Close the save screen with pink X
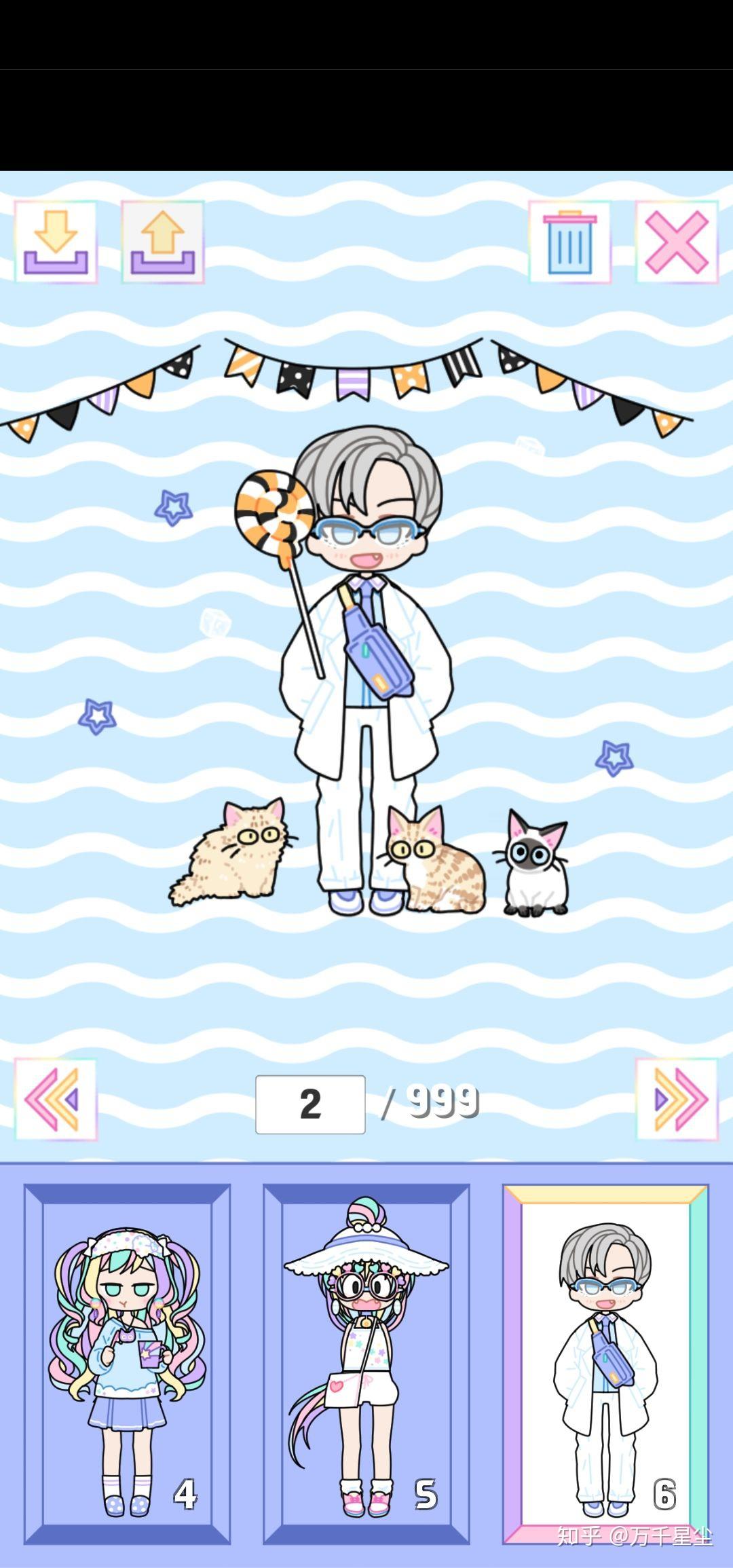The image size is (733, 1568). (x=677, y=242)
